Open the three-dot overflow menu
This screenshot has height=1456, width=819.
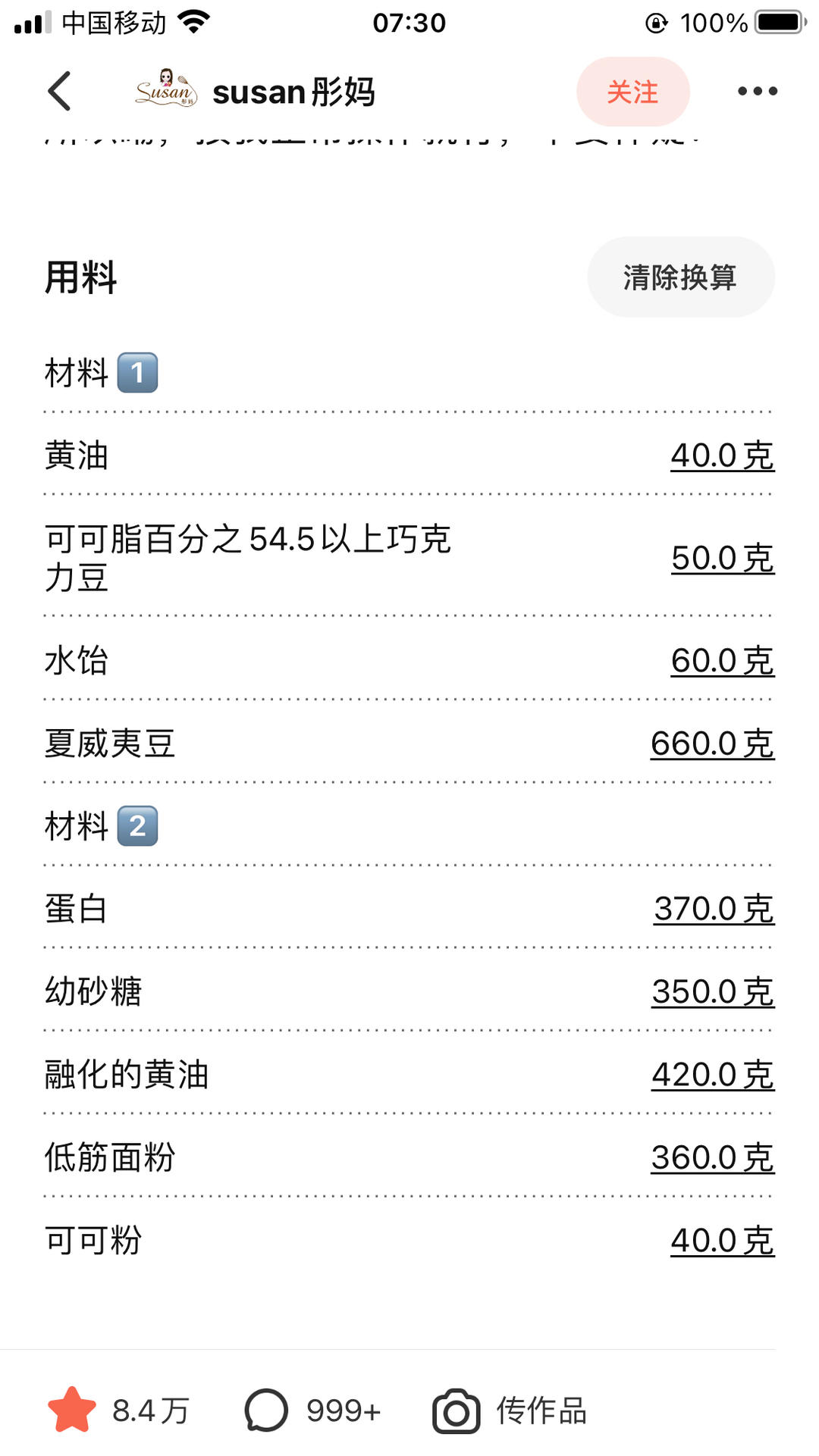pos(758,92)
